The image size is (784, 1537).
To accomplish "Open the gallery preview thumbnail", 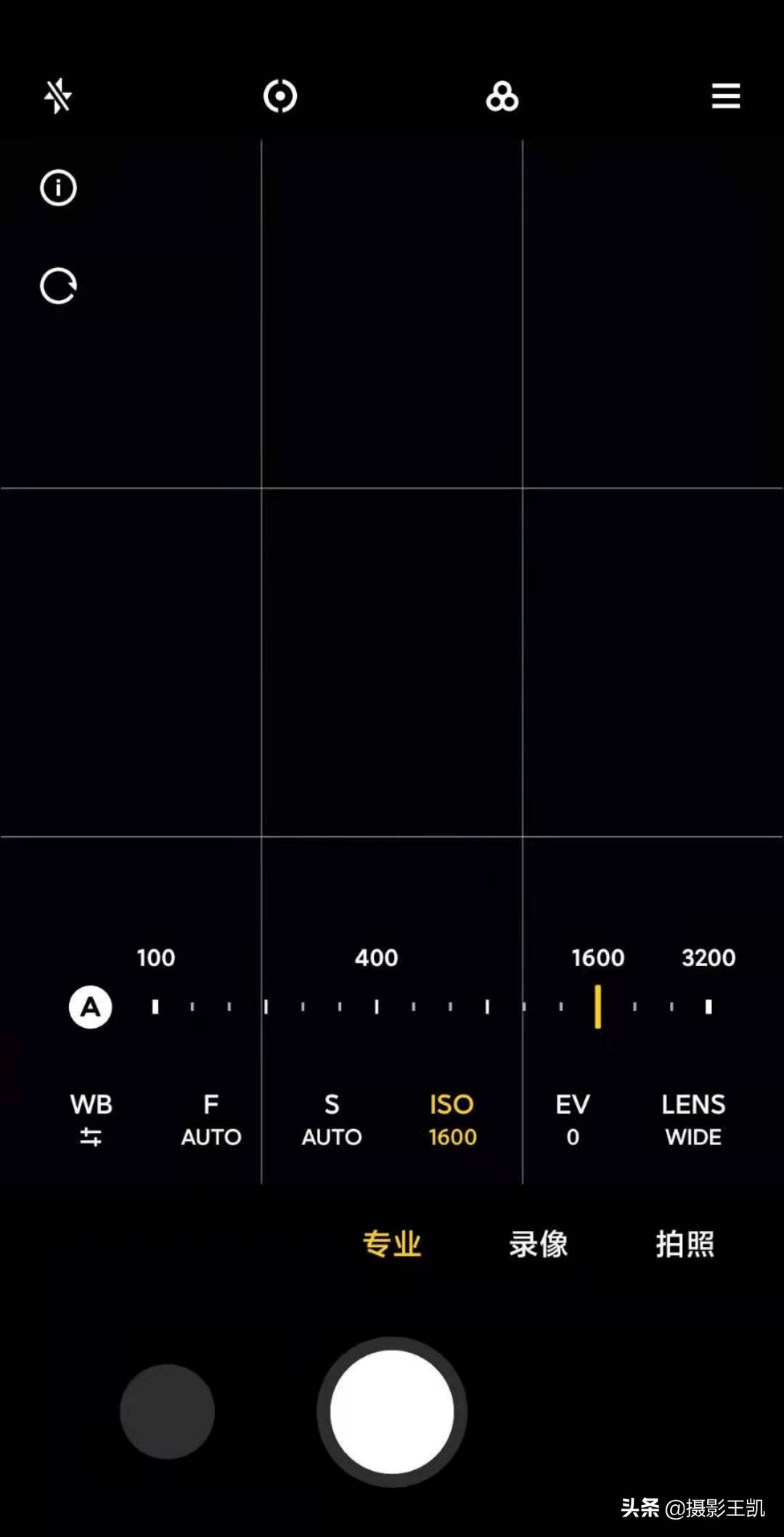I will [x=167, y=1411].
